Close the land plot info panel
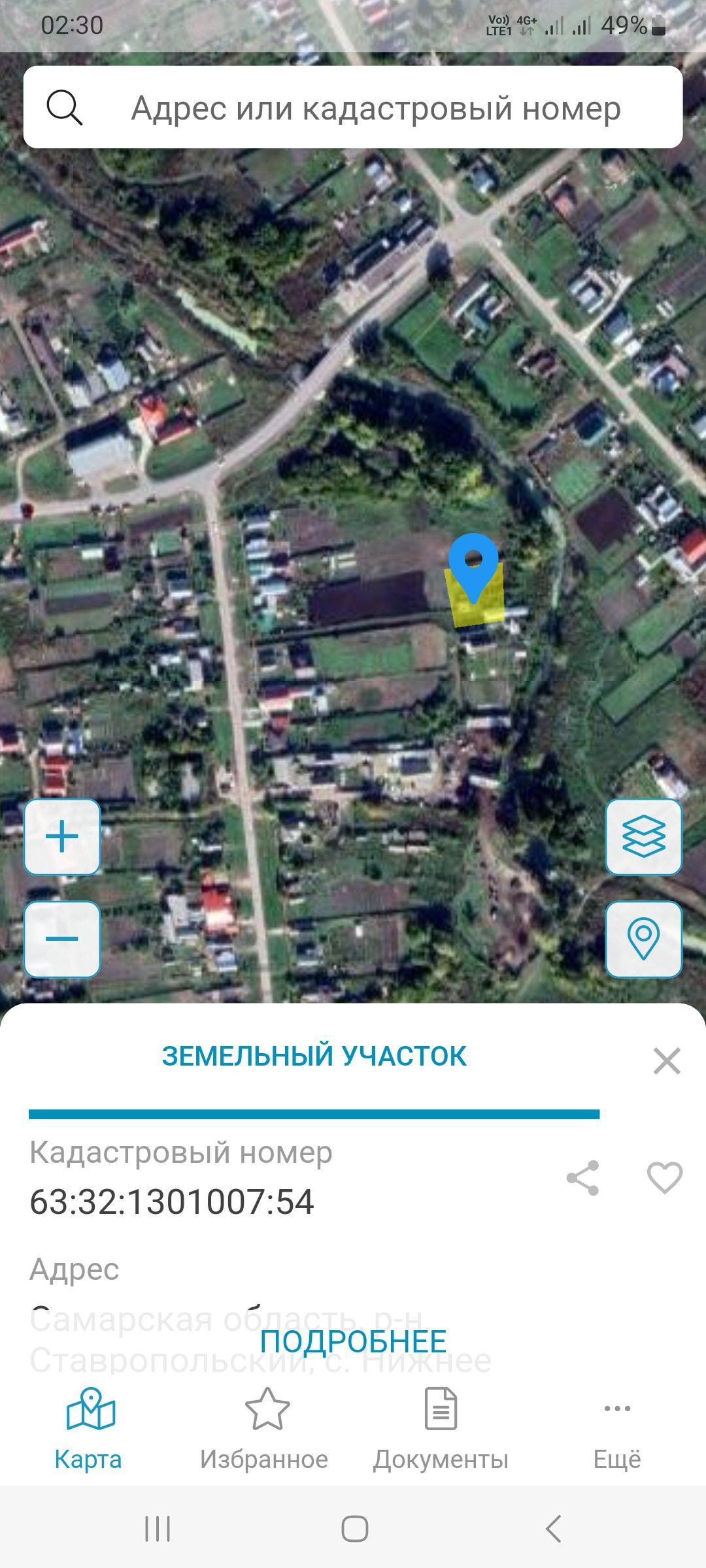 [x=667, y=1060]
